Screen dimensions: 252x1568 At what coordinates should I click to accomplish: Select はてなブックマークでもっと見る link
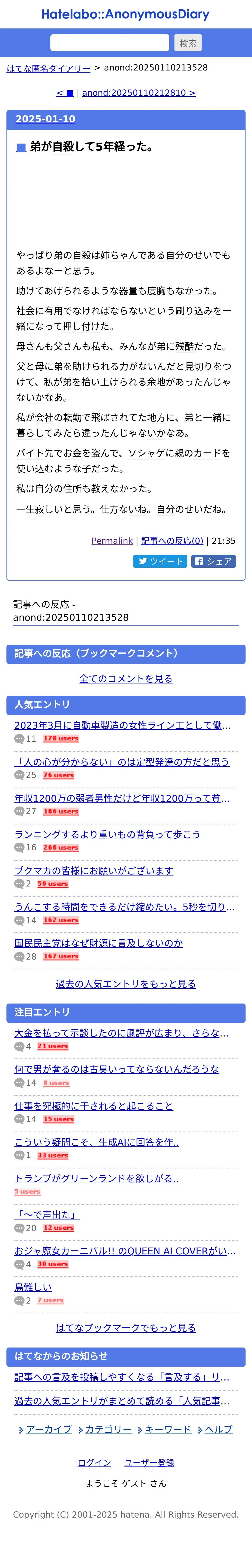(x=126, y=1328)
